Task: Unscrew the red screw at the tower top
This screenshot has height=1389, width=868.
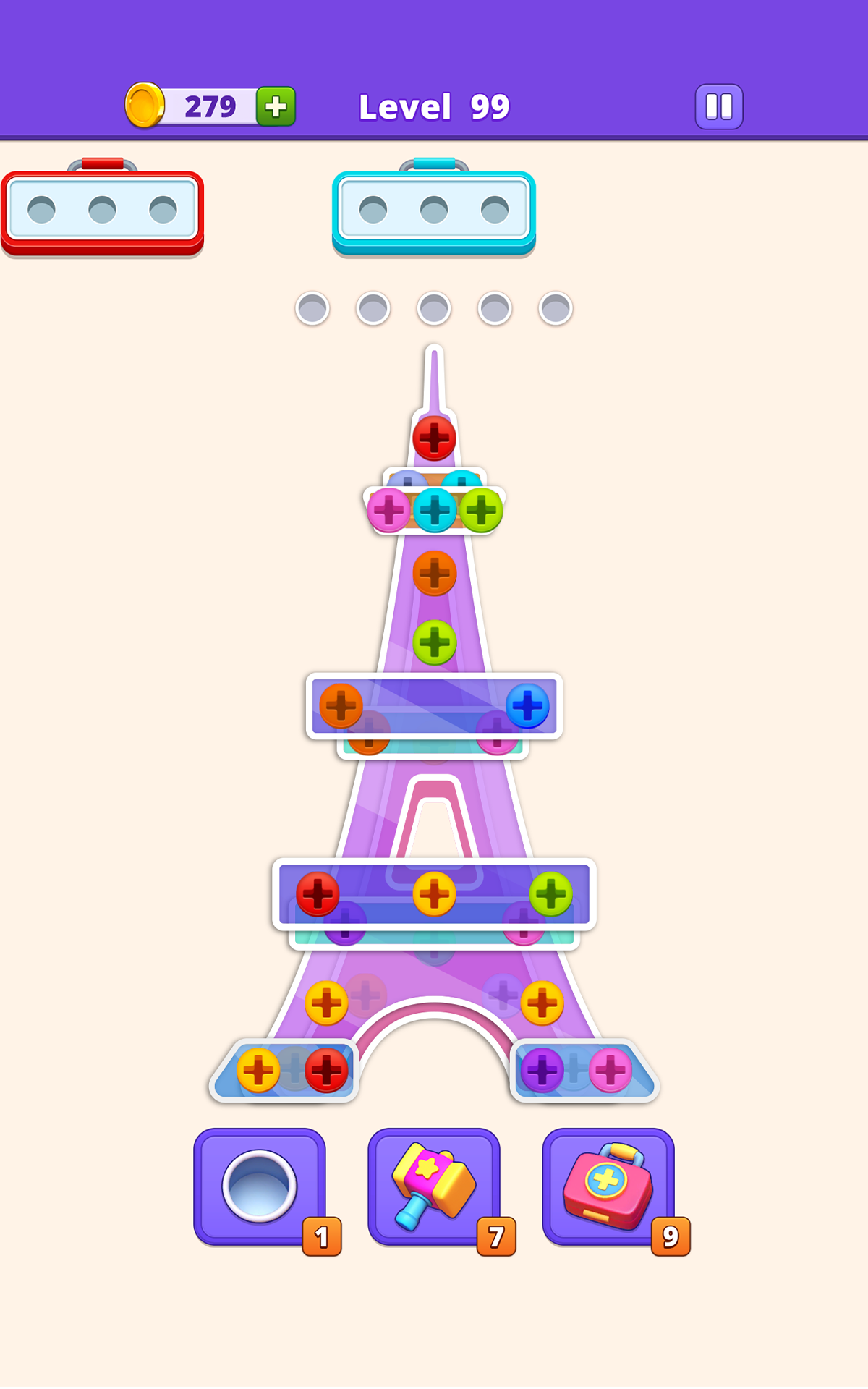Action: click(x=434, y=438)
